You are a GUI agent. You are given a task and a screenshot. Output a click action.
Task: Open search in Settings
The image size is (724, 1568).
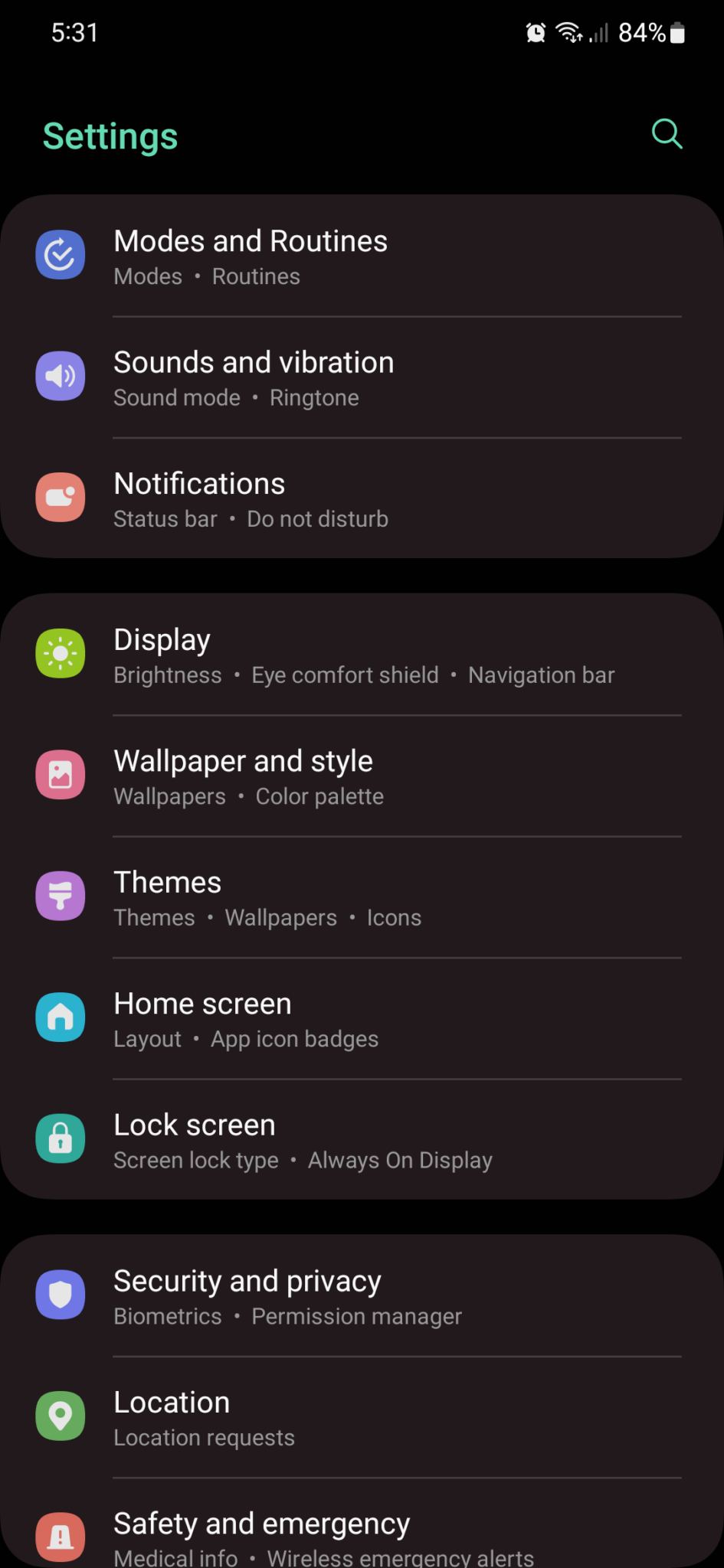tap(666, 134)
